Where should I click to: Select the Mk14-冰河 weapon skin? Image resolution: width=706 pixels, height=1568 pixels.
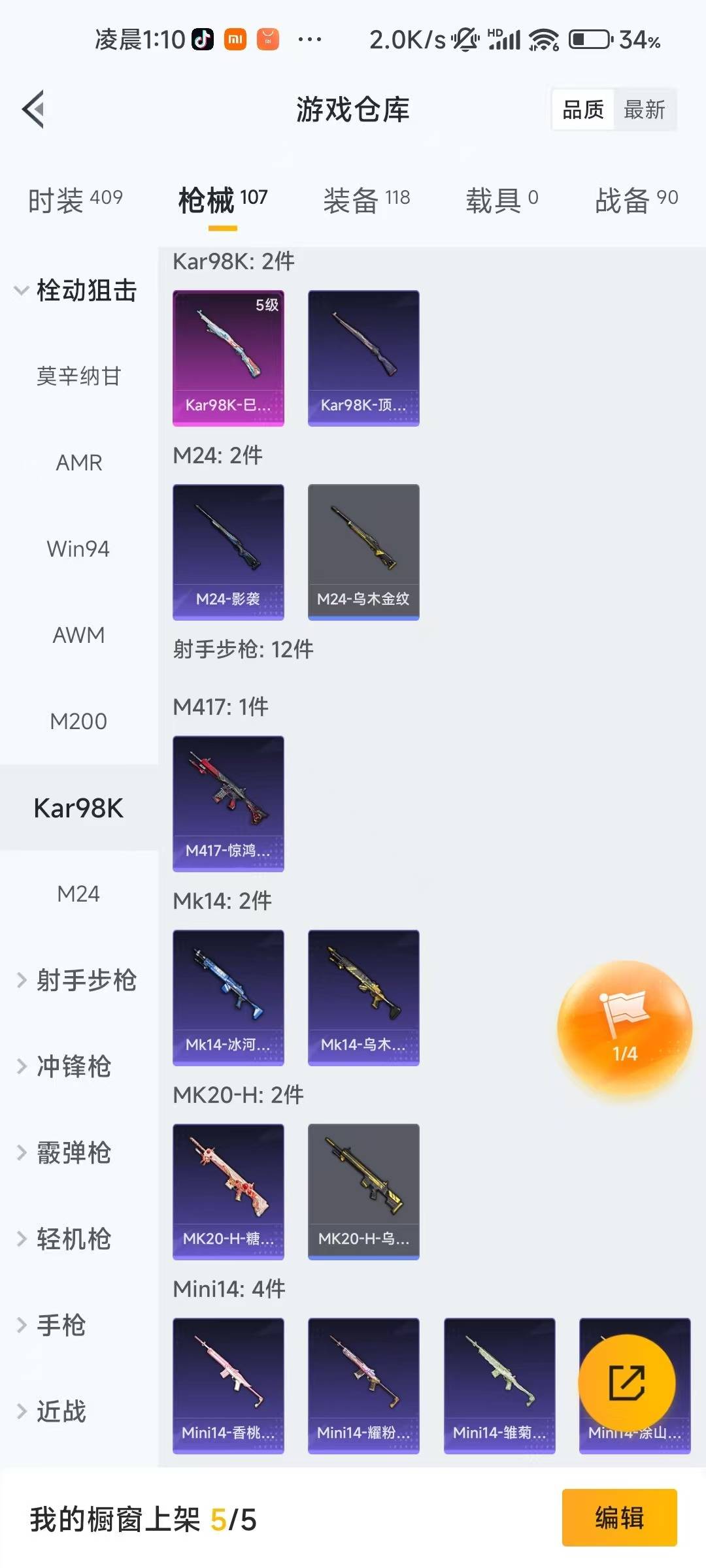(228, 996)
